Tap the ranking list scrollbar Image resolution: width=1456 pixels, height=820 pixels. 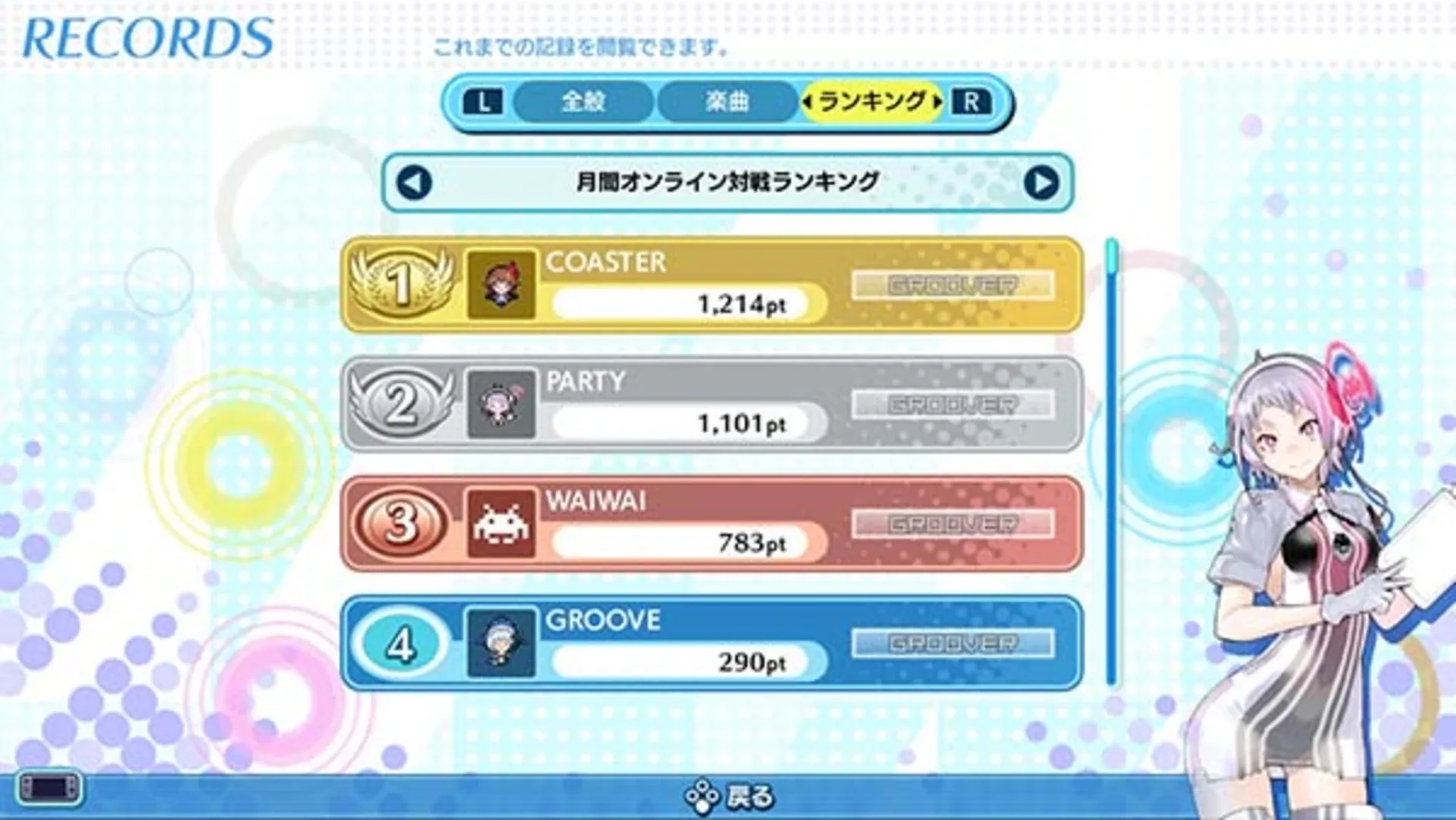coord(1112,463)
